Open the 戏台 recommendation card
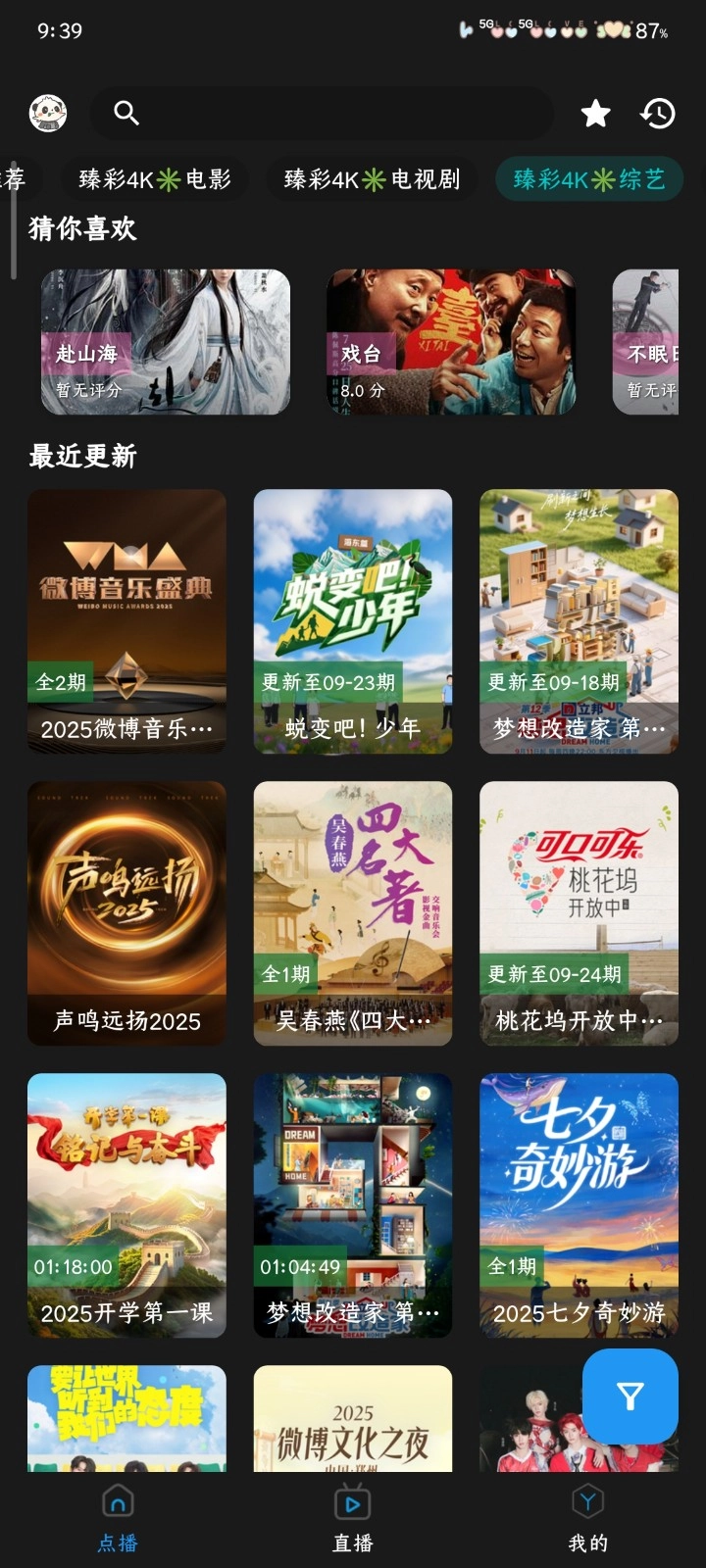706x1568 pixels. (451, 342)
